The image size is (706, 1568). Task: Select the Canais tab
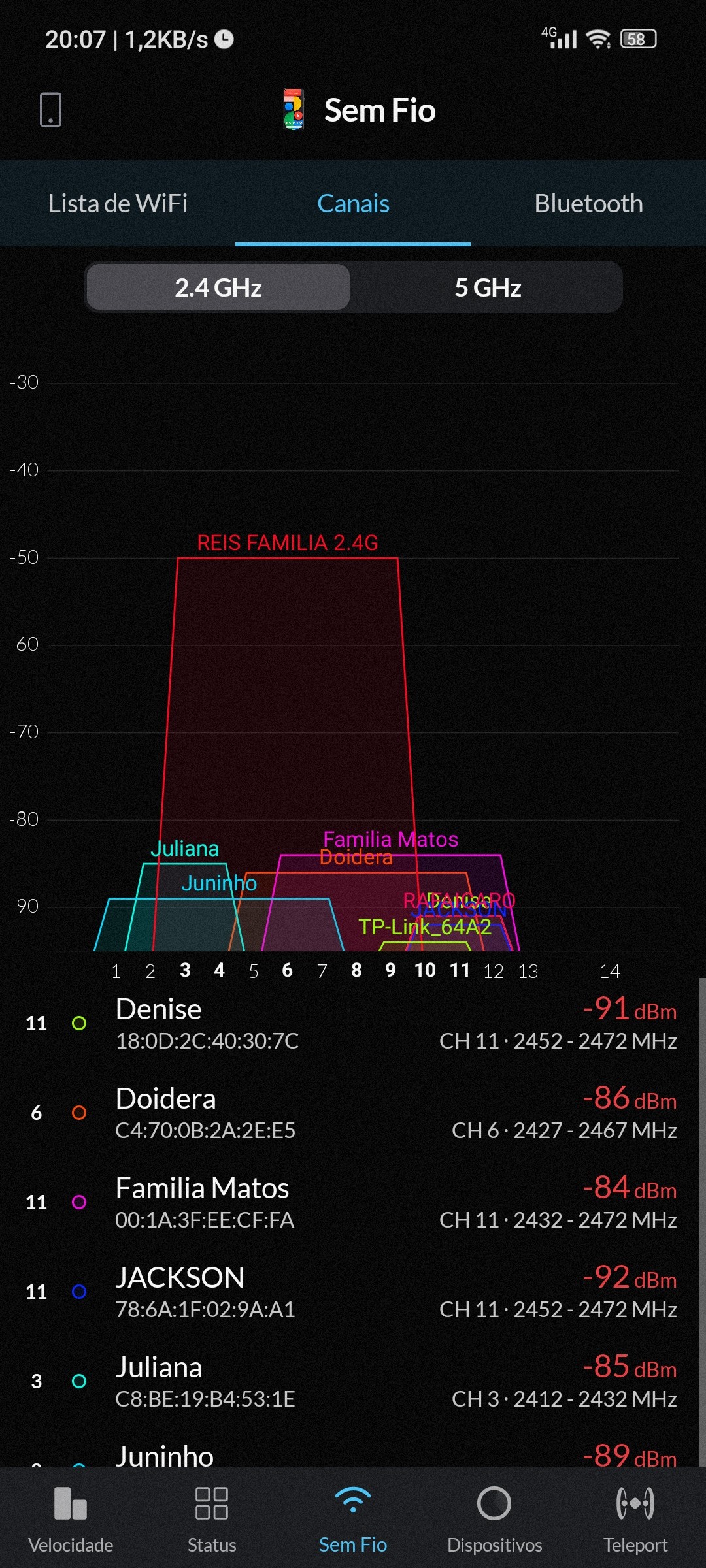[x=353, y=204]
